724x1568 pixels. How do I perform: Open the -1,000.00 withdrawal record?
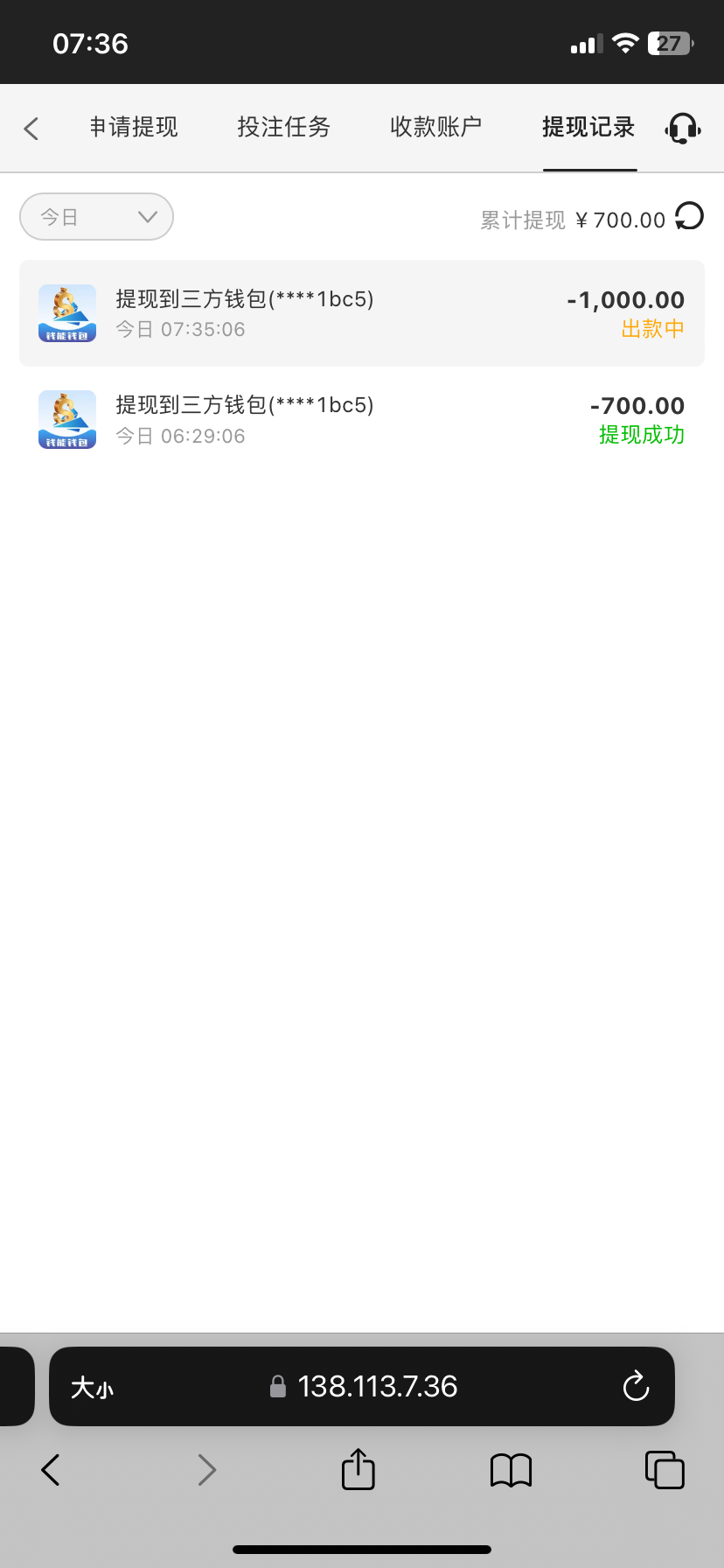pyautogui.click(x=362, y=313)
